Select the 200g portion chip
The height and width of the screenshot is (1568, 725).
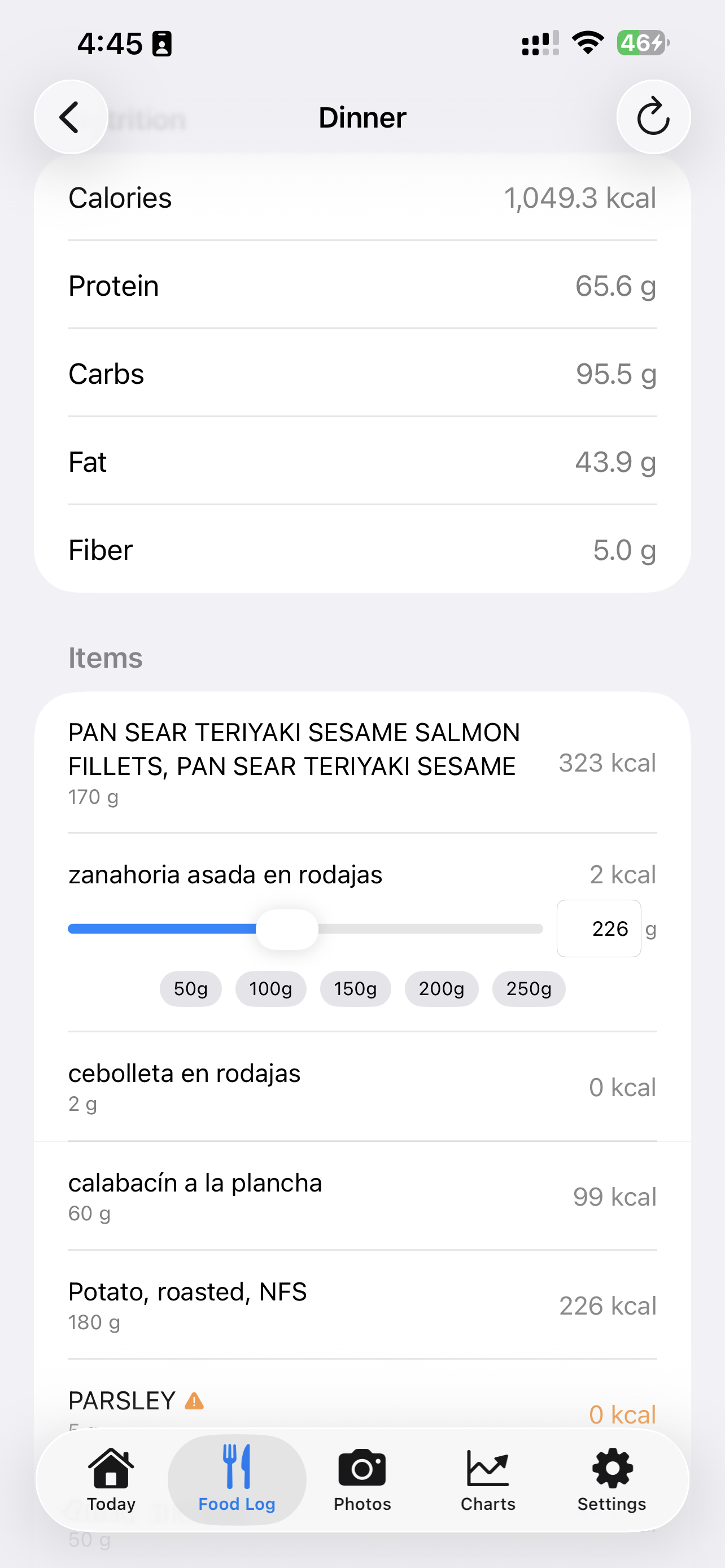click(x=442, y=989)
